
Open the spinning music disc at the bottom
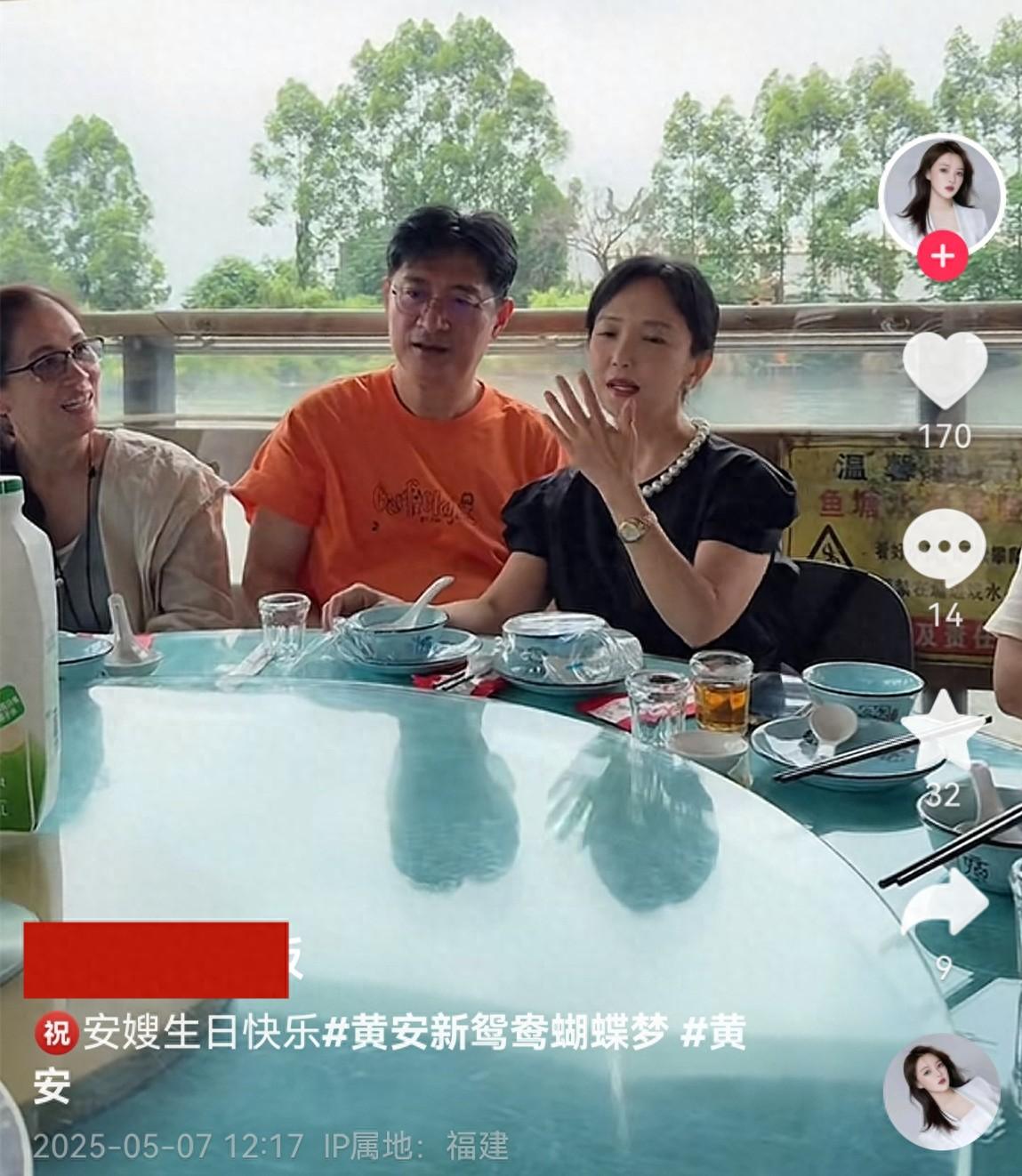click(942, 1091)
